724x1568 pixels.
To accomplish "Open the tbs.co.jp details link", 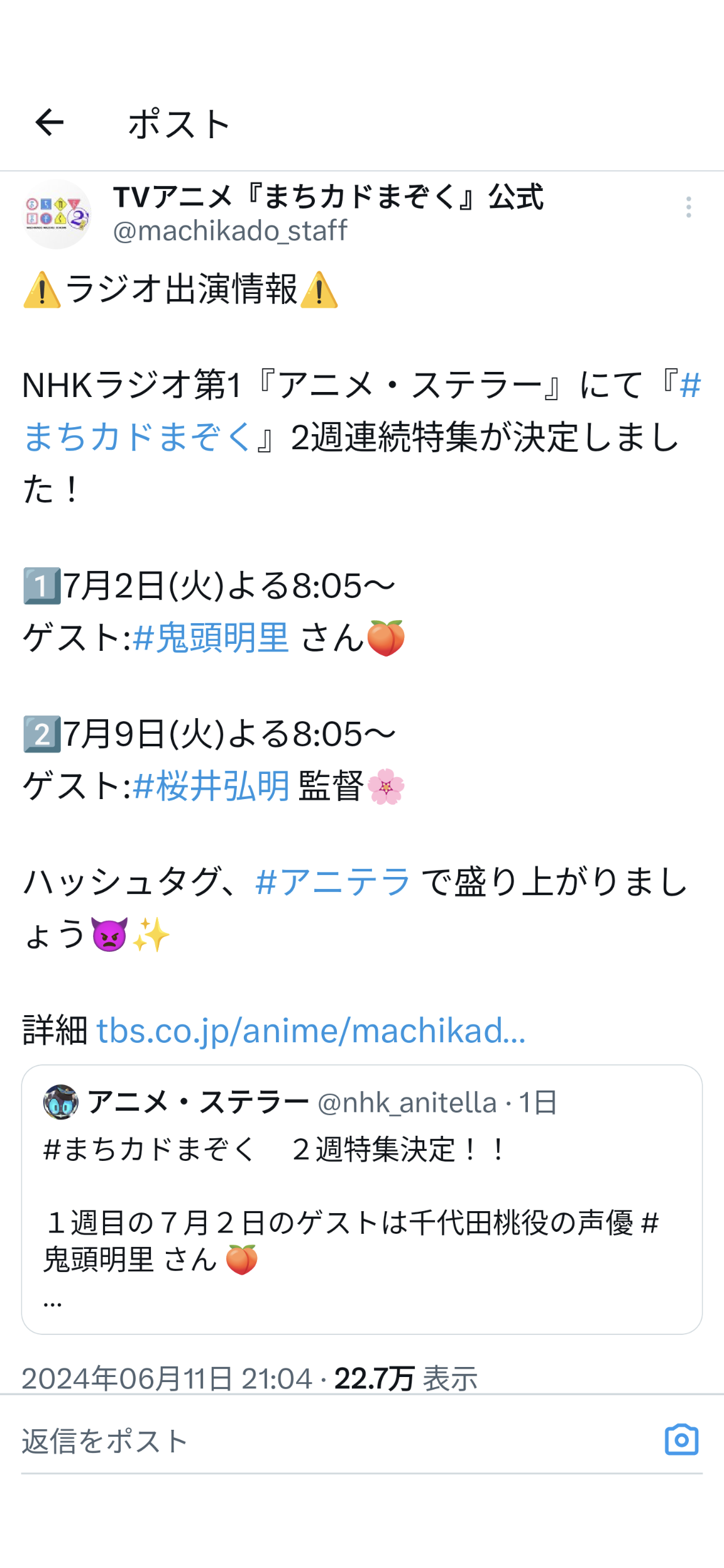I will click(311, 1031).
